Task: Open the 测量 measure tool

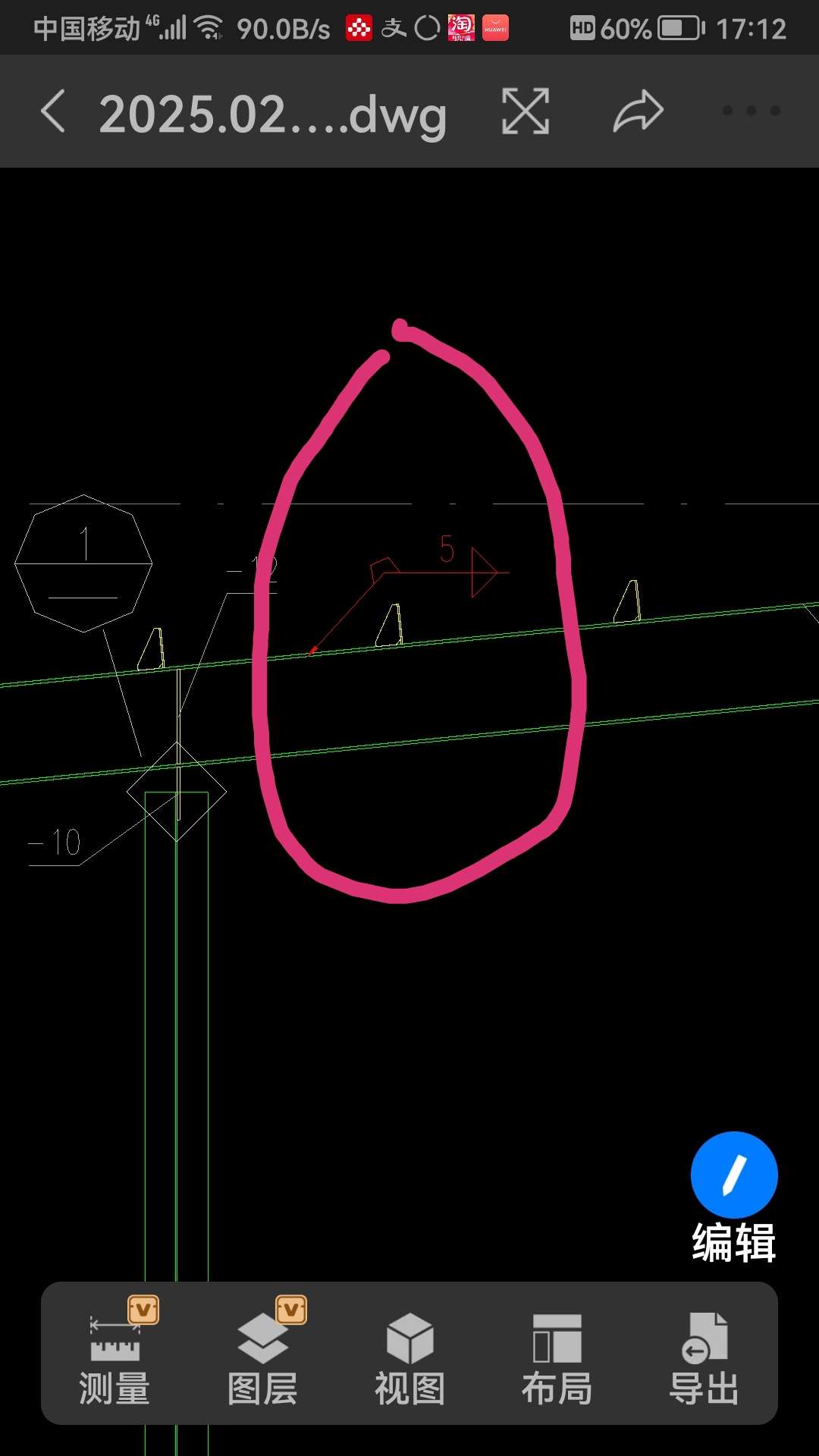Action: pyautogui.click(x=115, y=1354)
